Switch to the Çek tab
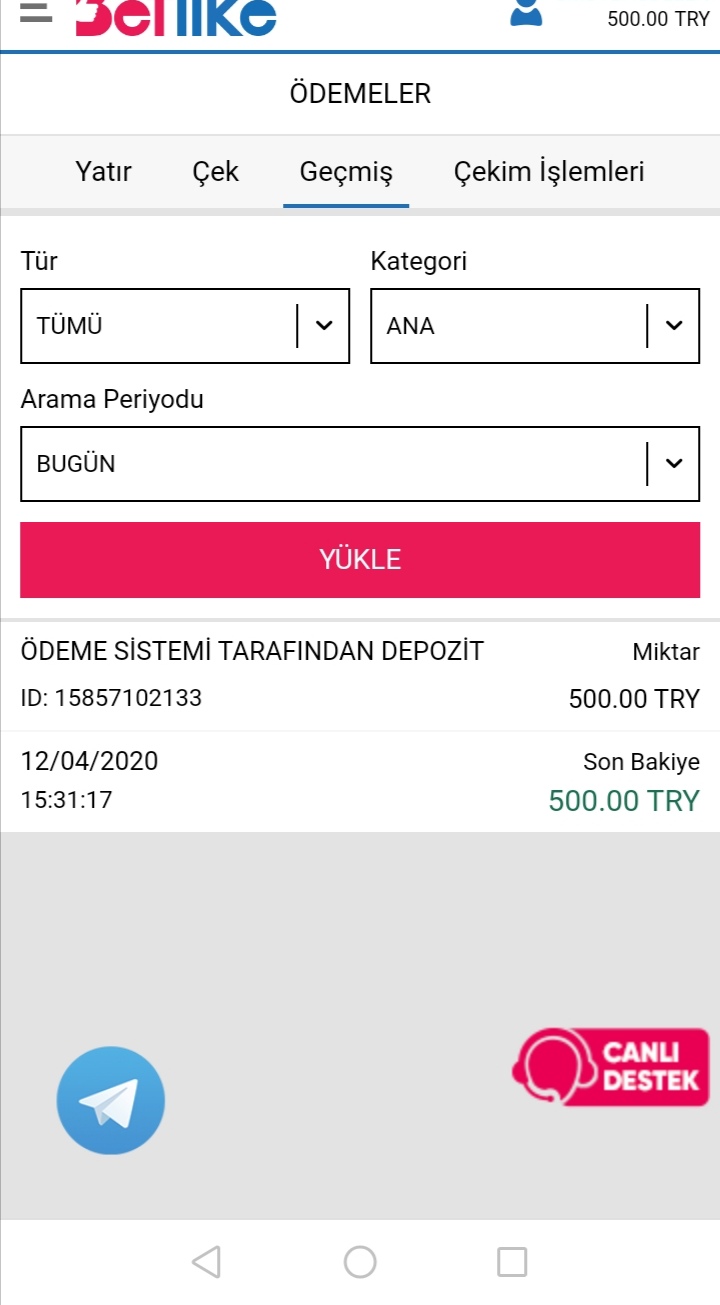Image resolution: width=720 pixels, height=1305 pixels. (x=216, y=172)
